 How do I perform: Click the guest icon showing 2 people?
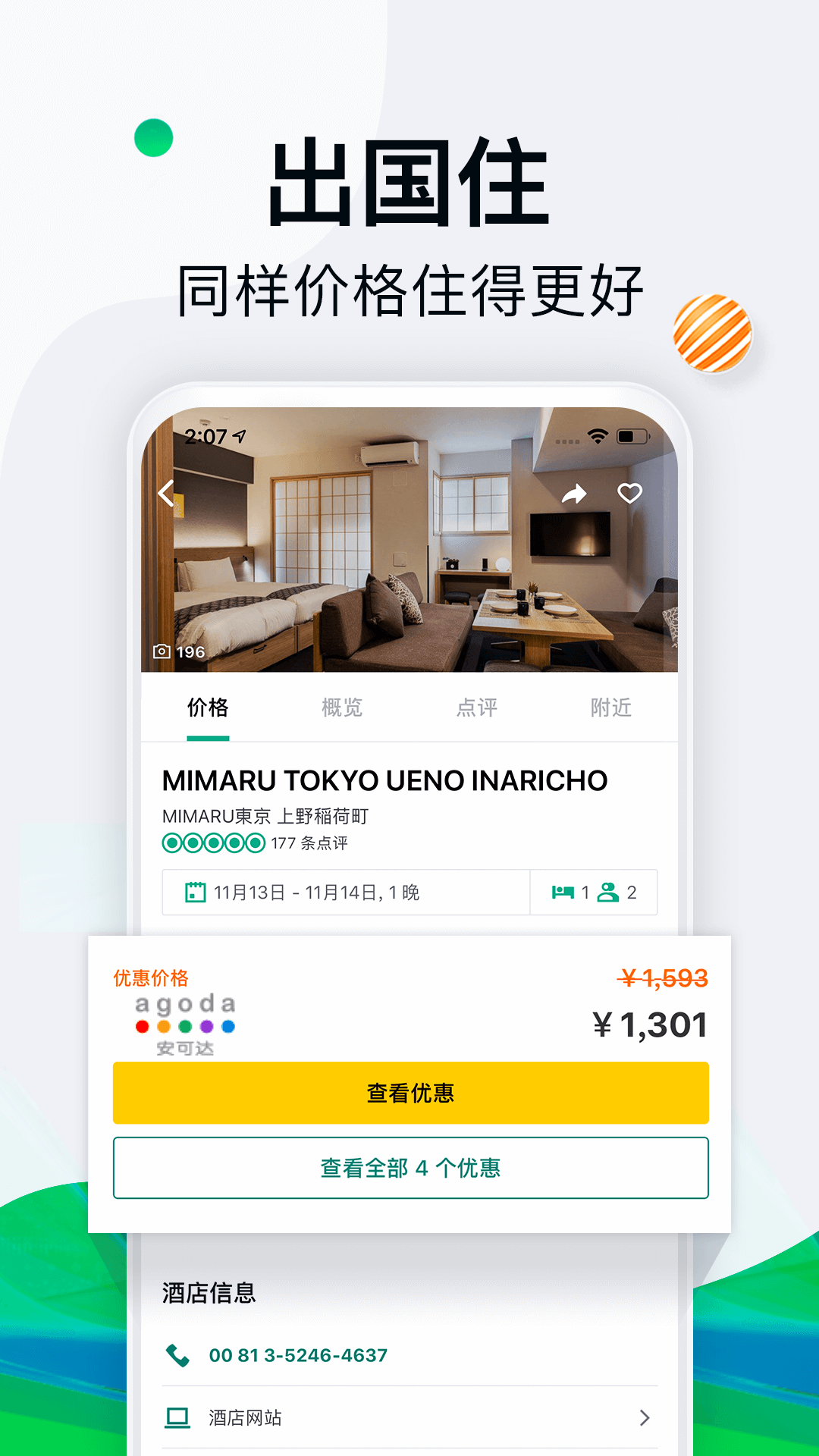[x=607, y=893]
